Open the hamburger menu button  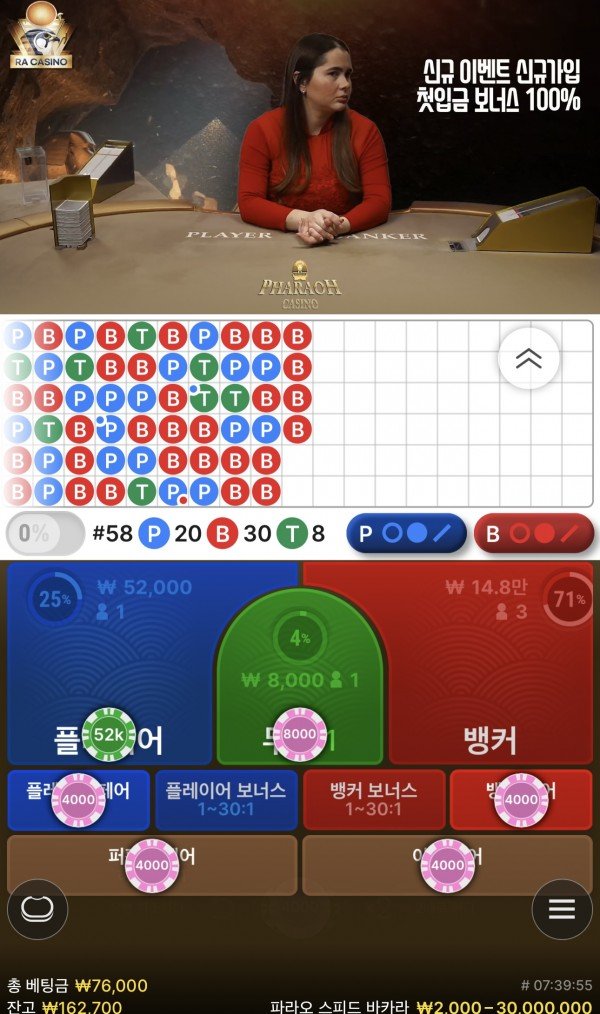pos(562,909)
